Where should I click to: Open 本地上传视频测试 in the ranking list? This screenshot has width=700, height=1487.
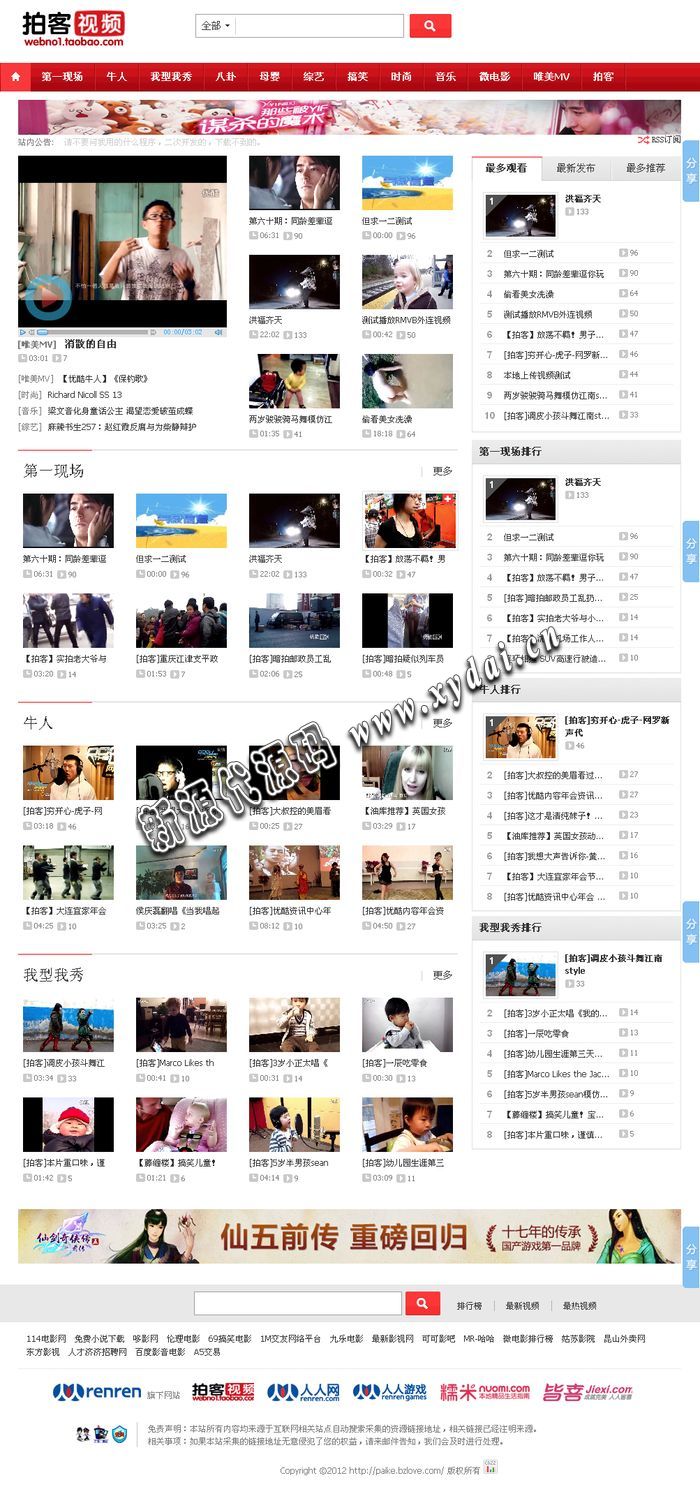(536, 375)
